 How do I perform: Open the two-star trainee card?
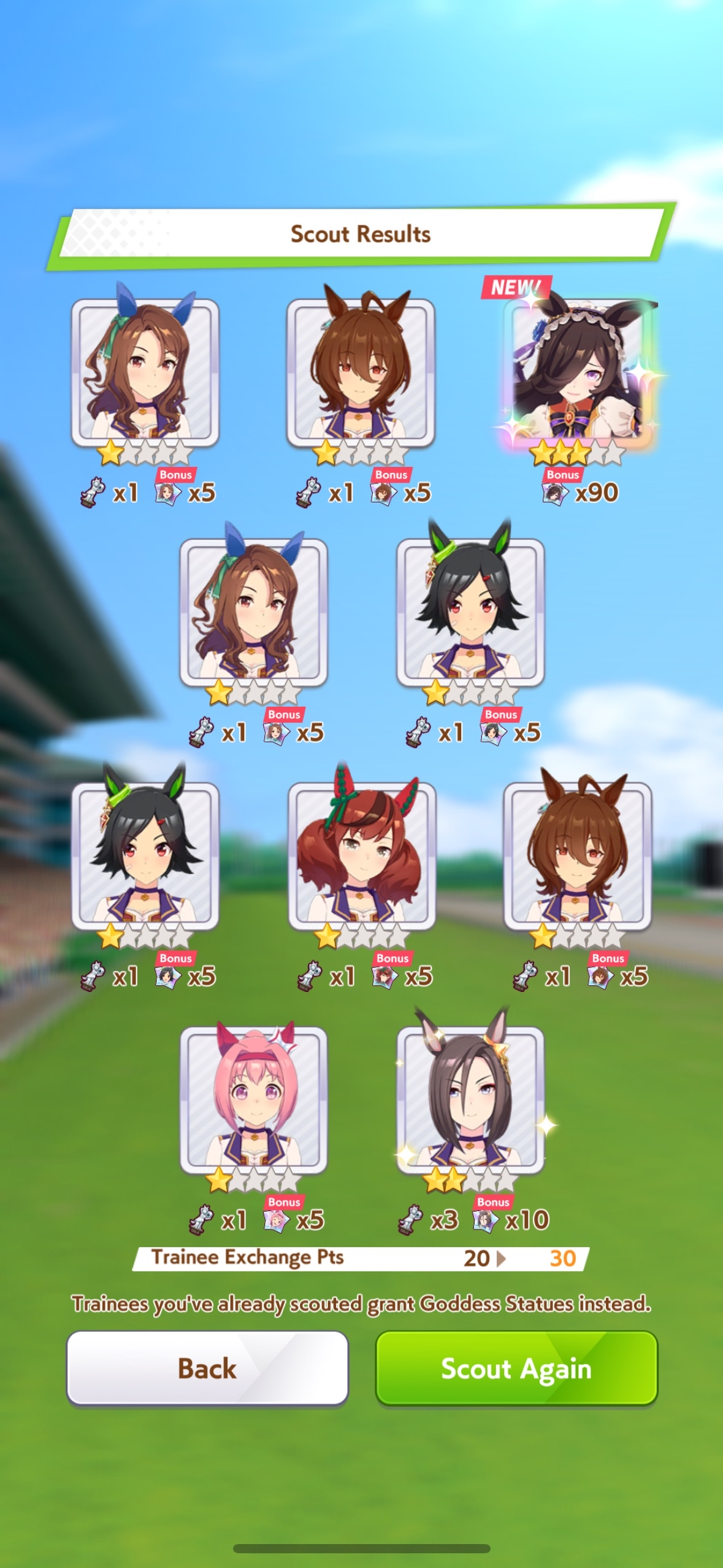[470, 1099]
